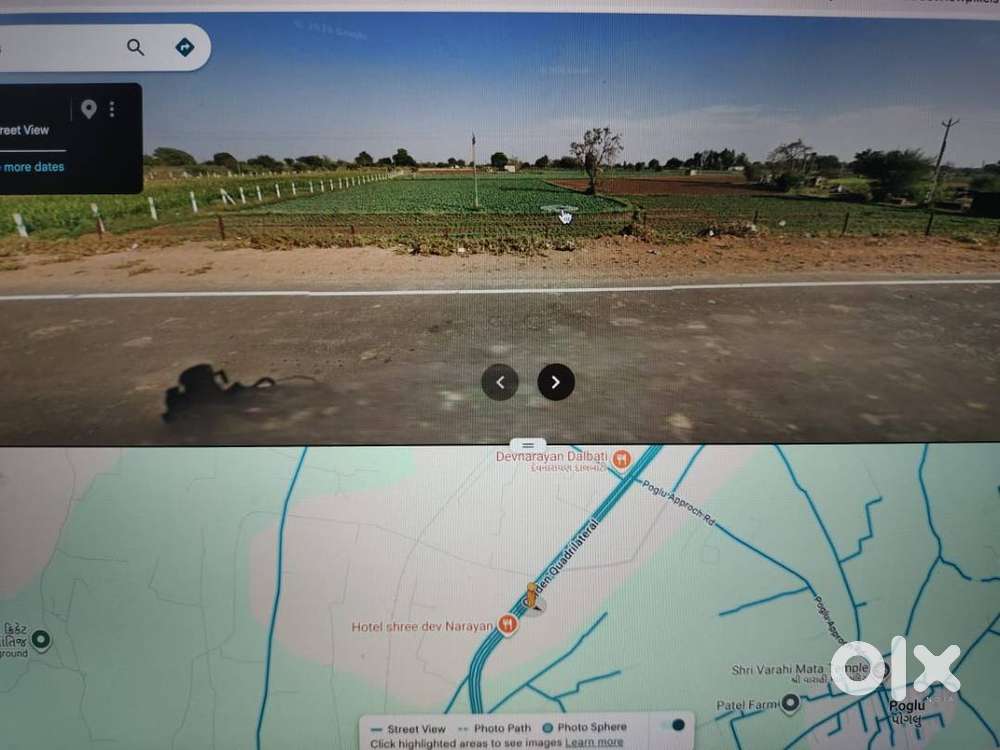Select the Hotel shree dev Narayan pin
The height and width of the screenshot is (750, 1000).
coord(508,624)
